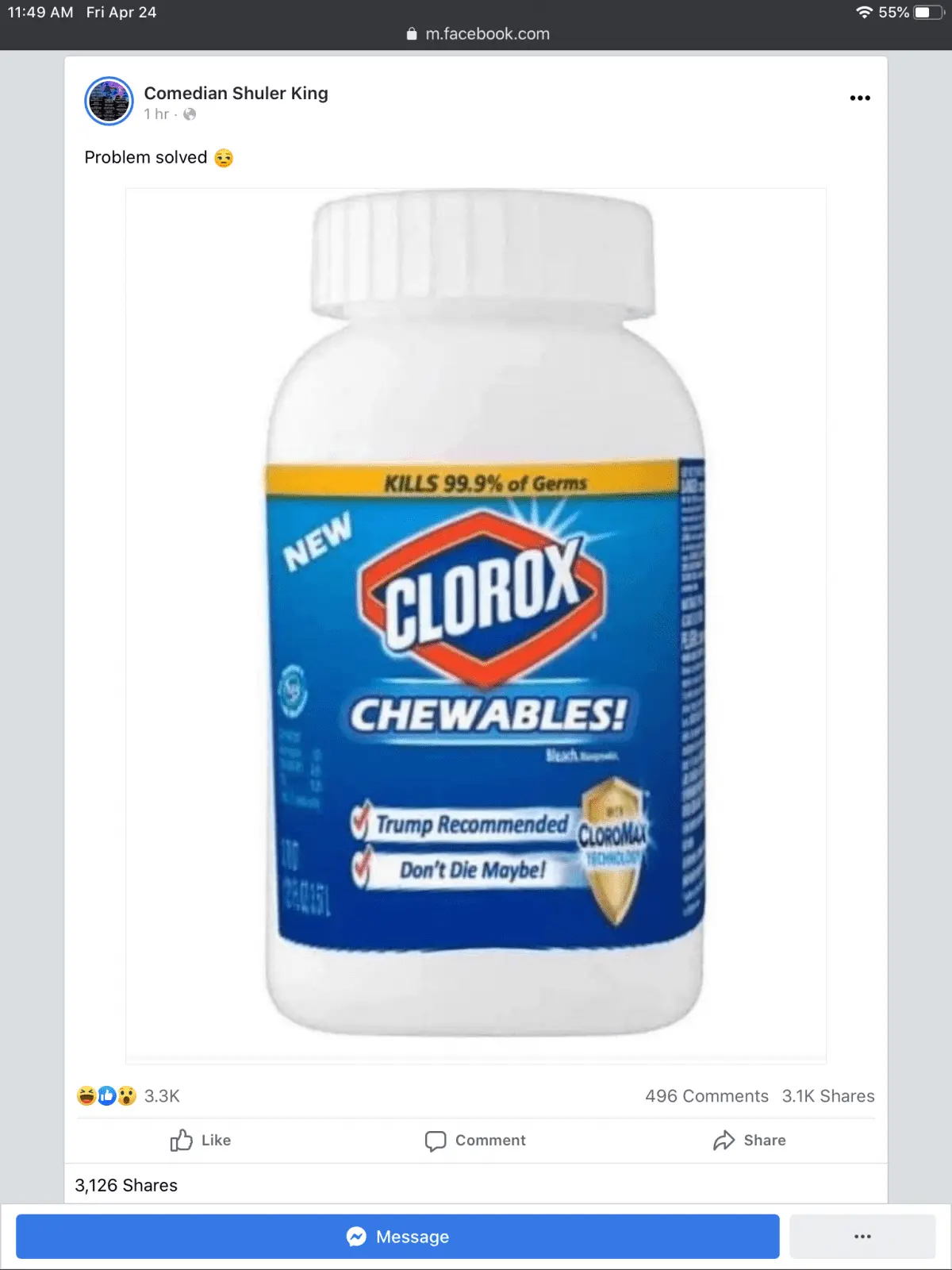Open the 3,126 Shares row
This screenshot has width=952, height=1270.
tap(126, 1185)
